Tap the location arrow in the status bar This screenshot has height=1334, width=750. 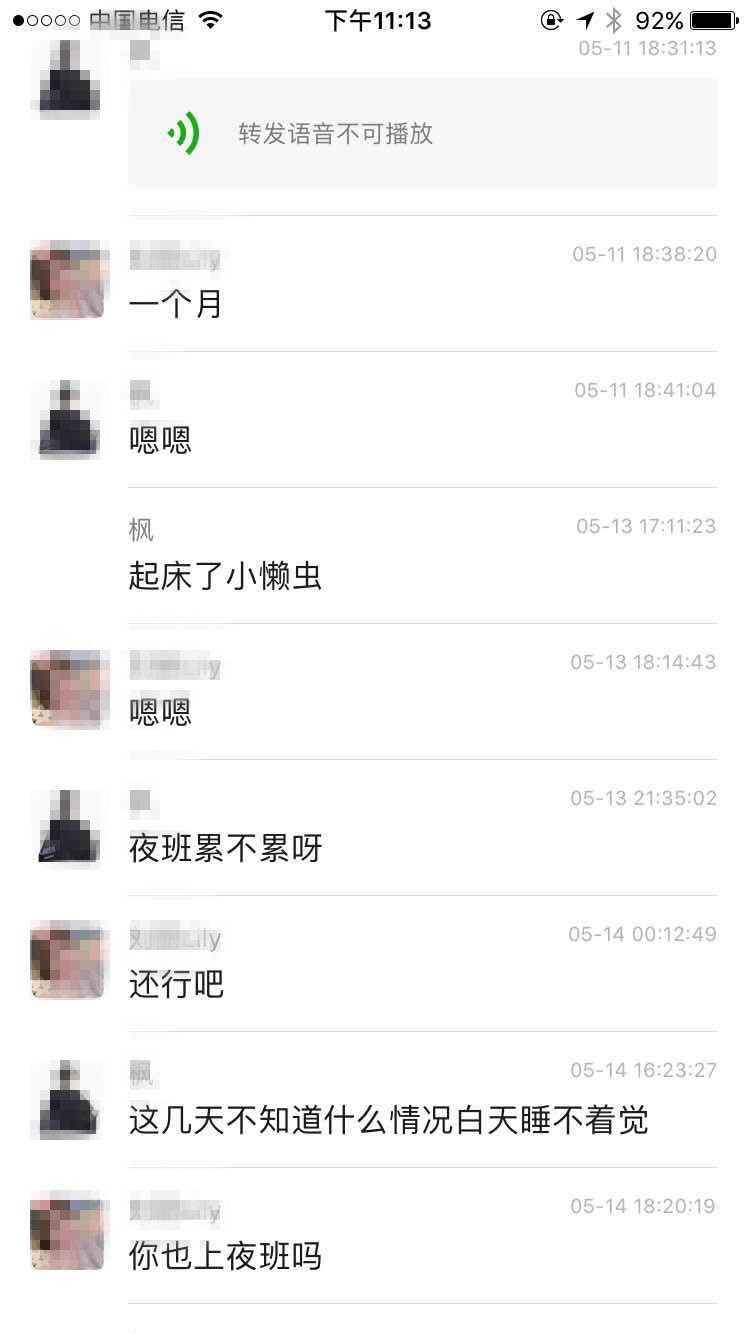point(585,18)
